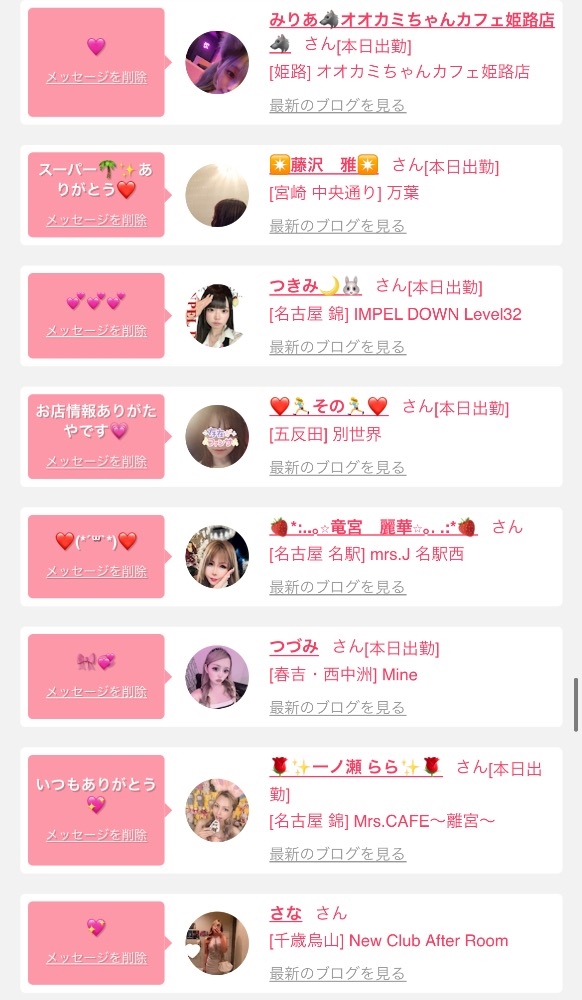View latest blog of 竜宮 麗華
582x1000 pixels.
coord(337,587)
